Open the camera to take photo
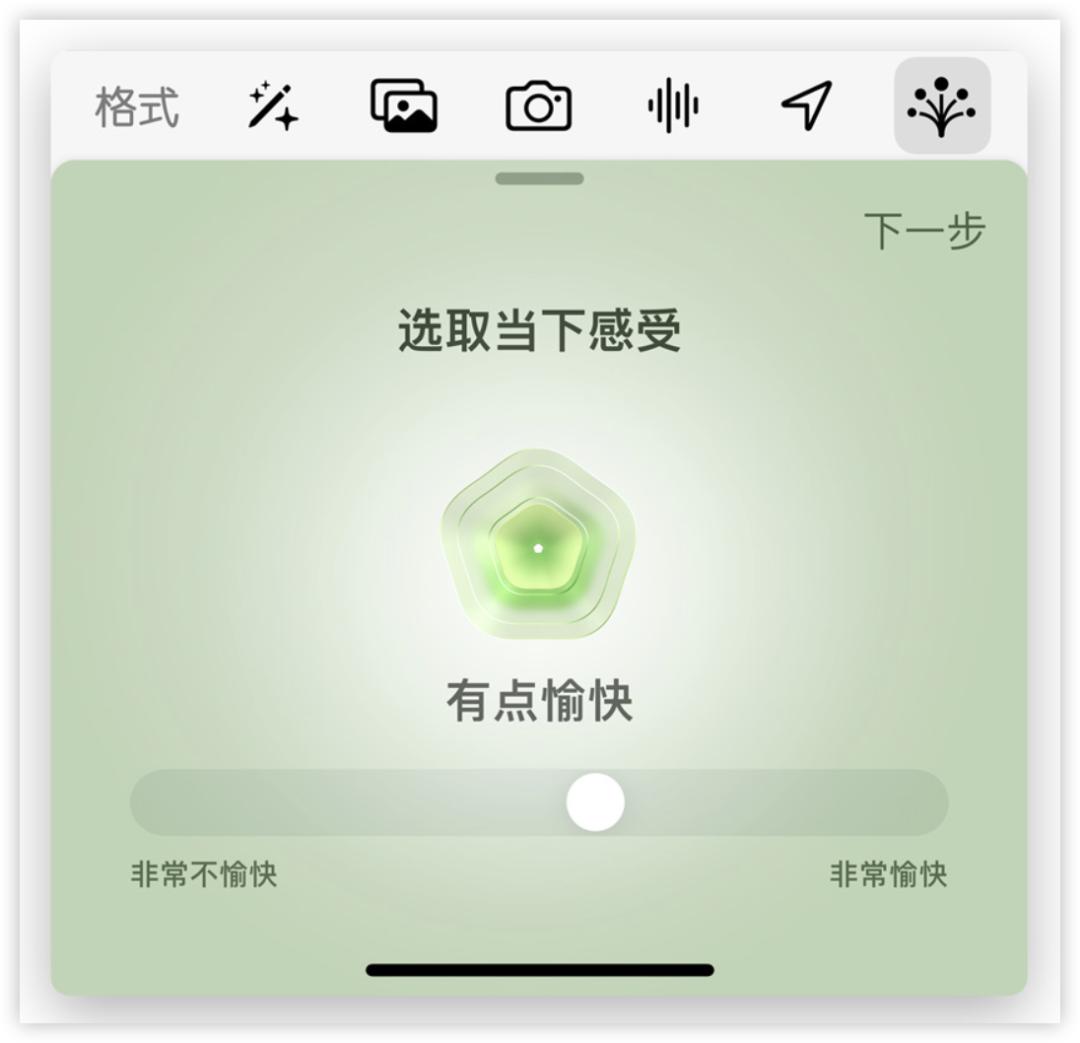Image resolution: width=1080 pixels, height=1043 pixels. (538, 106)
